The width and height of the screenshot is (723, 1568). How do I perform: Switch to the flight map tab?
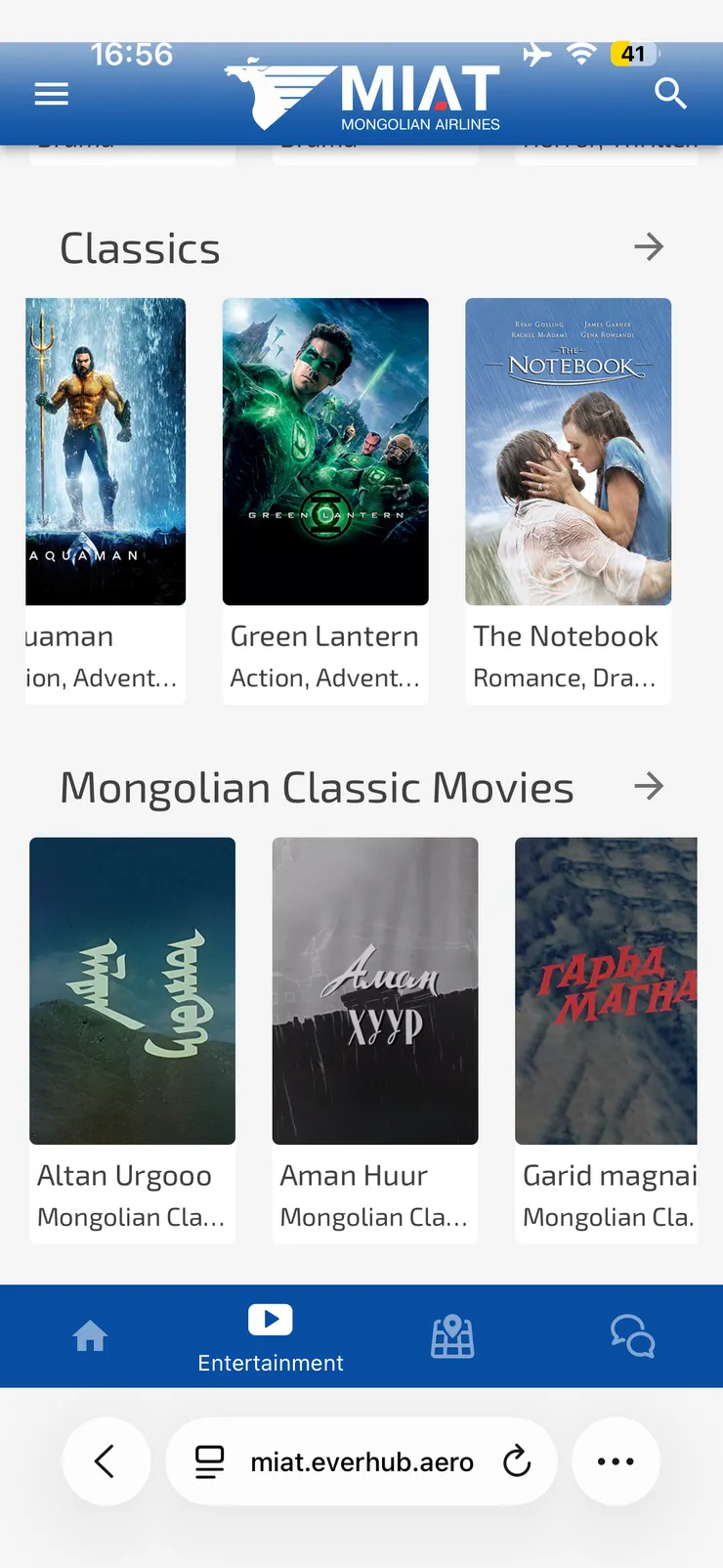(x=452, y=1335)
